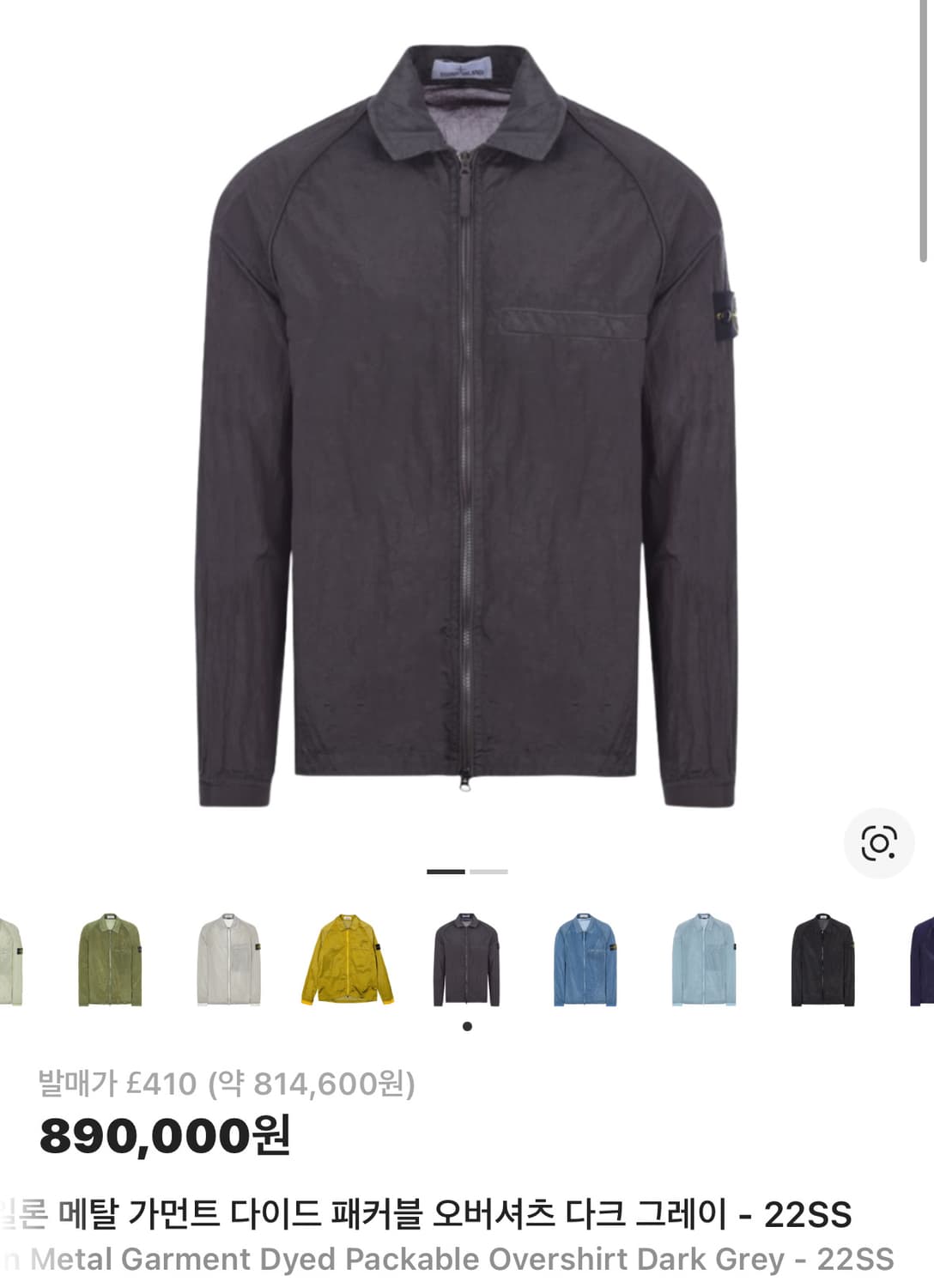This screenshot has height=1288, width=934.
Task: Click the selected-variant dot below thumbnails
Action: pos(466,1025)
